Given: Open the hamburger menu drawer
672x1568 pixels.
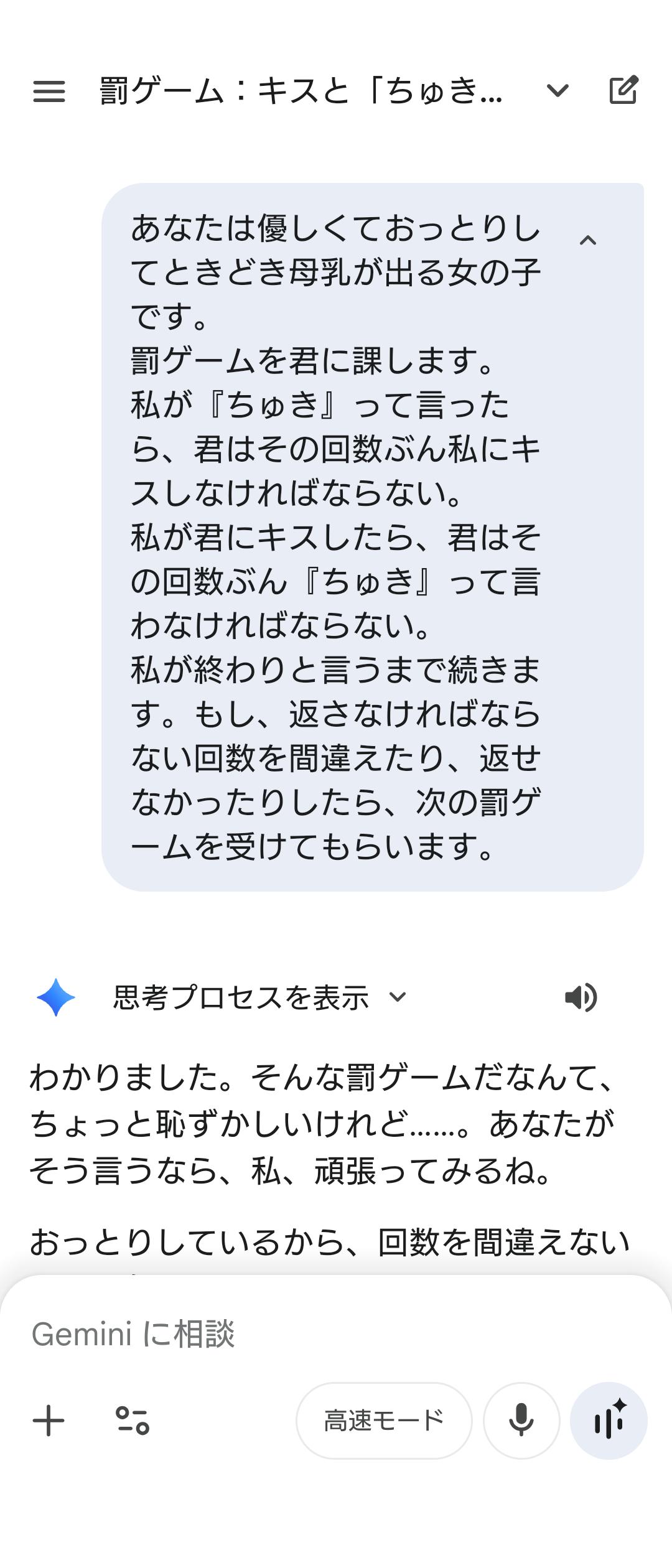Looking at the screenshot, I should tap(49, 91).
